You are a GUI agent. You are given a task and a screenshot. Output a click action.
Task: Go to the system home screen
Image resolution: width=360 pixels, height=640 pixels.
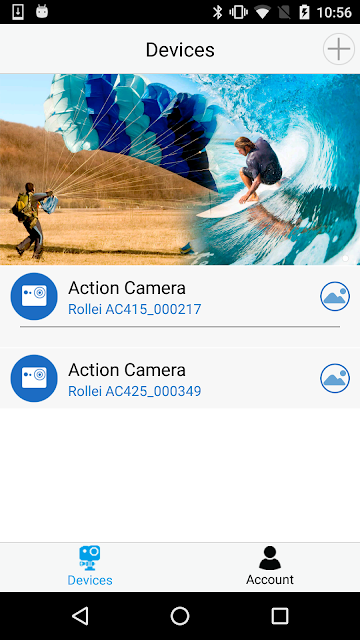click(x=180, y=616)
